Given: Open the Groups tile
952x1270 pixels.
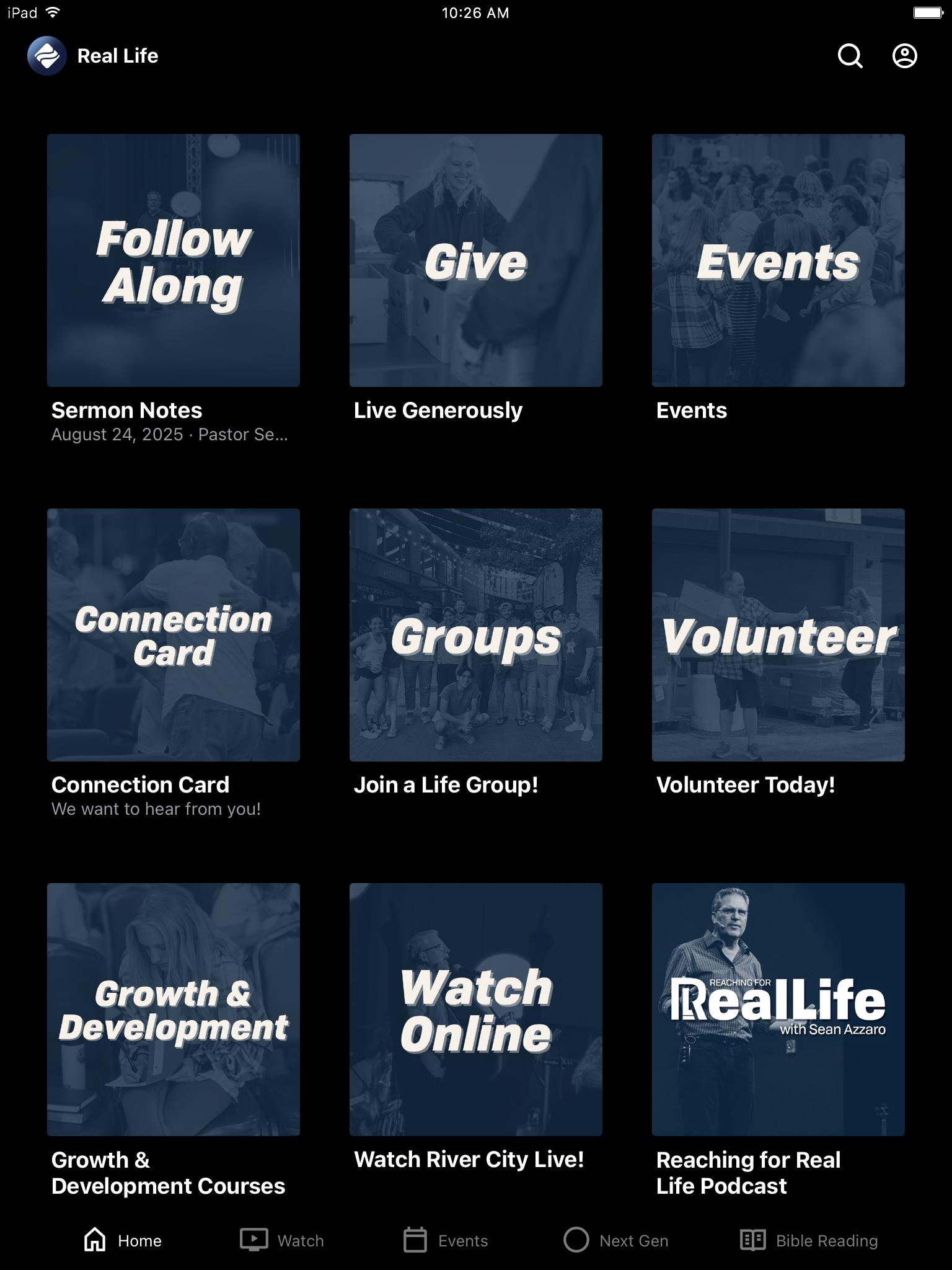Looking at the screenshot, I should tap(476, 635).
